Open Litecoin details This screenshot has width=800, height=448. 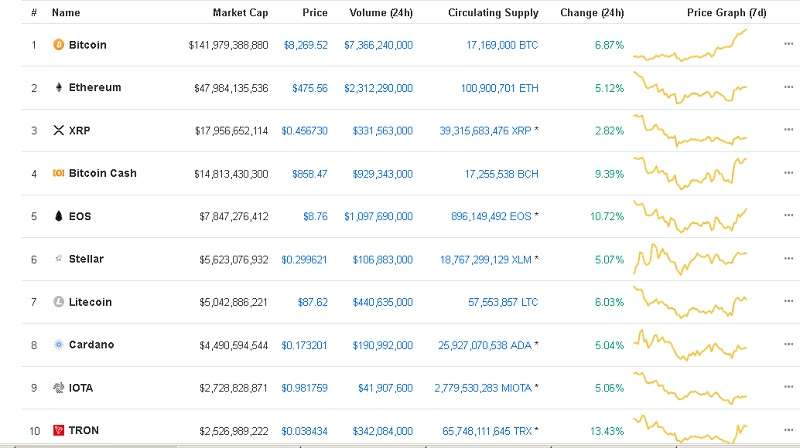coord(90,302)
